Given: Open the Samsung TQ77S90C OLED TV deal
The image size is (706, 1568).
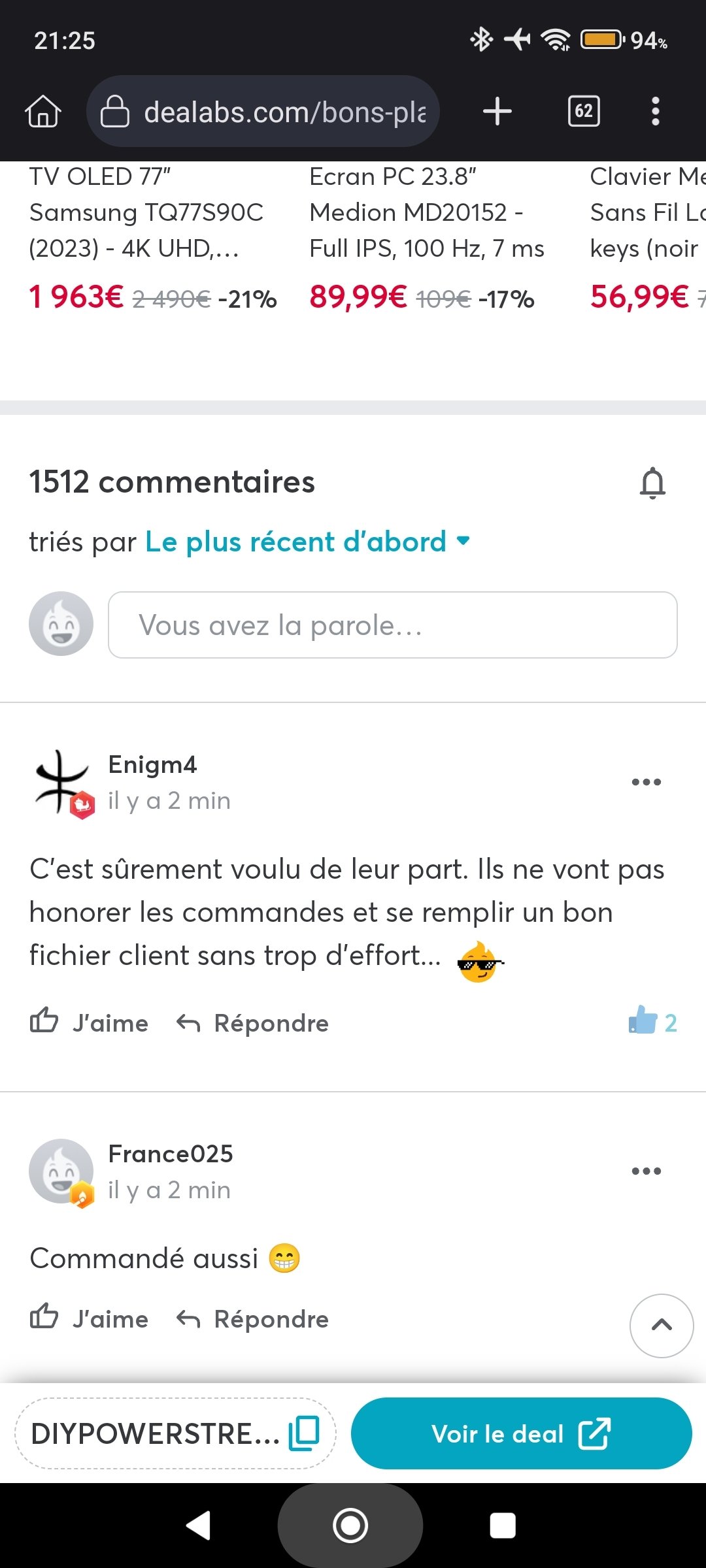Looking at the screenshot, I should click(x=146, y=213).
